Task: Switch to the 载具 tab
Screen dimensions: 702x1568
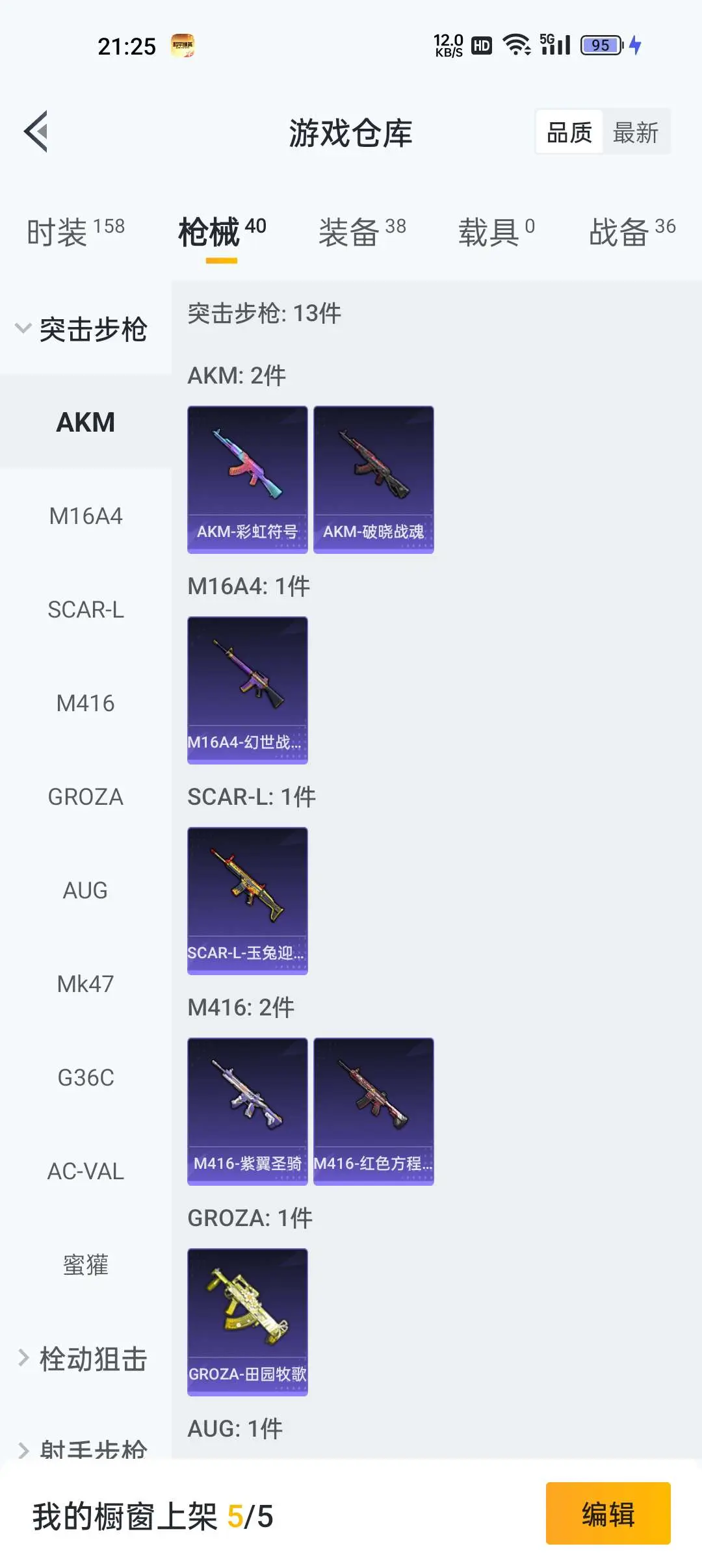Action: (x=496, y=232)
